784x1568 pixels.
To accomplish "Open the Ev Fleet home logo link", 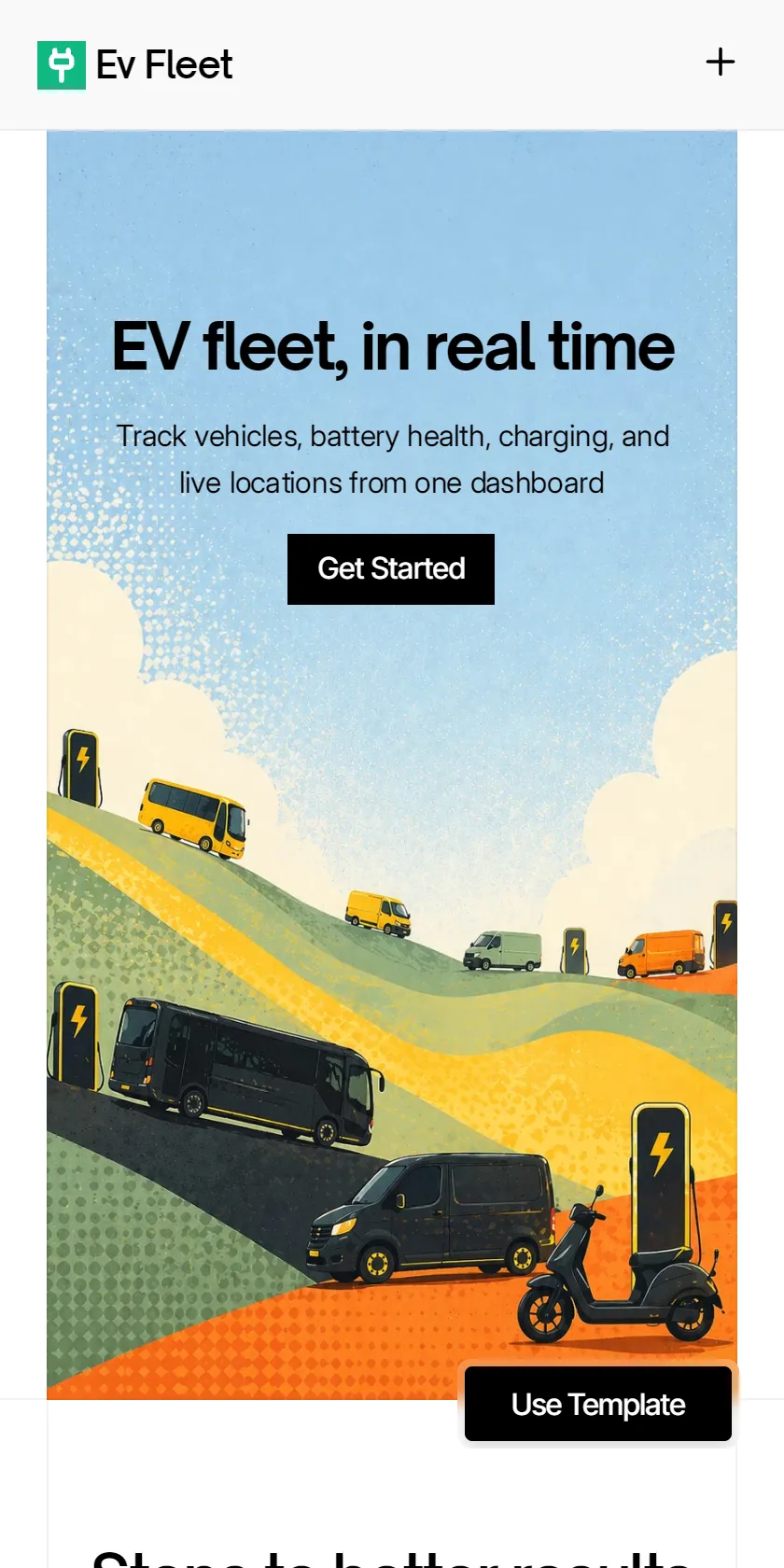I will (x=135, y=65).
